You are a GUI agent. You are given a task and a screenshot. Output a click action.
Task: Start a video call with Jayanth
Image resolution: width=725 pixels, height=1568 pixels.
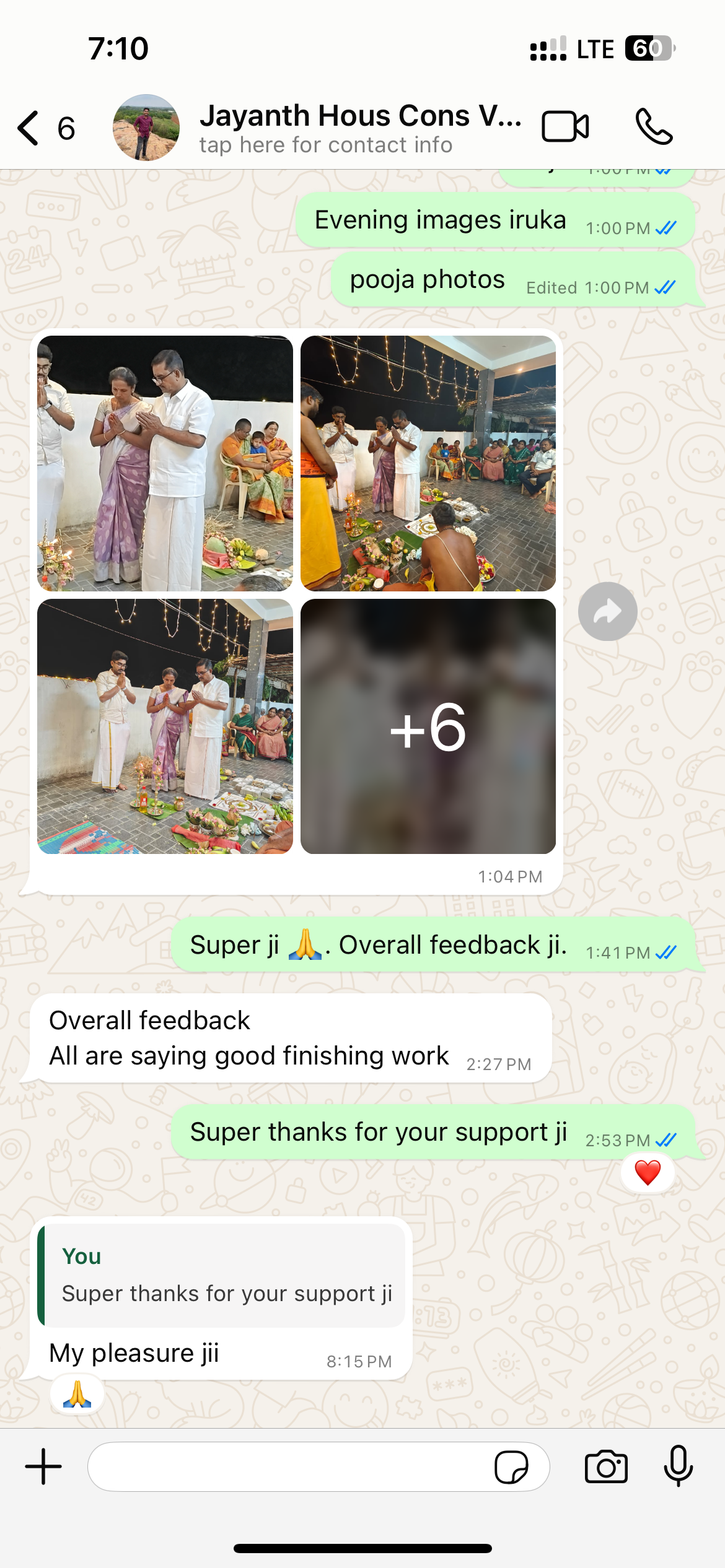tap(565, 127)
